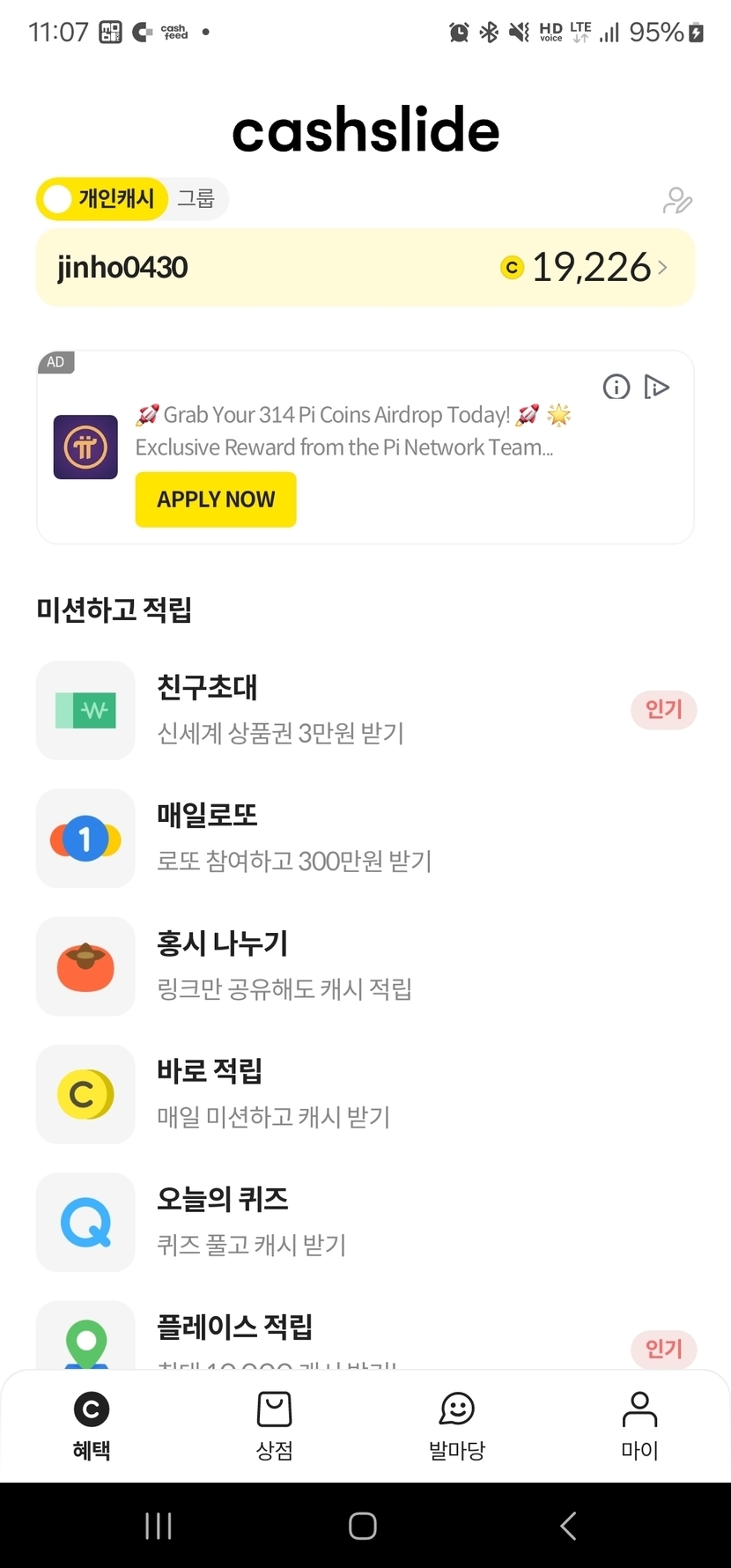Open 오늘의 퀴즈

coord(365,1222)
